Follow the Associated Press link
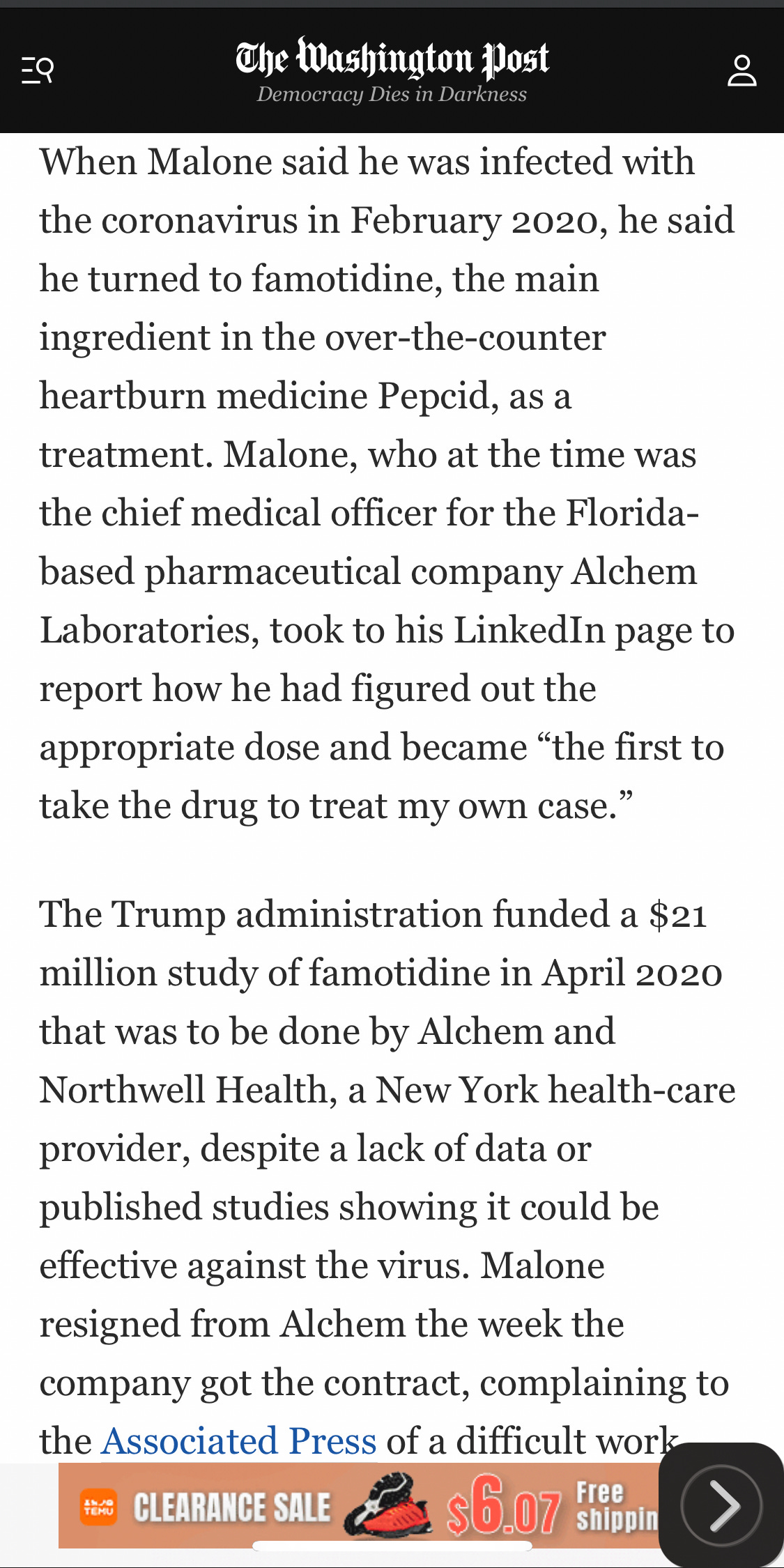 click(239, 1440)
